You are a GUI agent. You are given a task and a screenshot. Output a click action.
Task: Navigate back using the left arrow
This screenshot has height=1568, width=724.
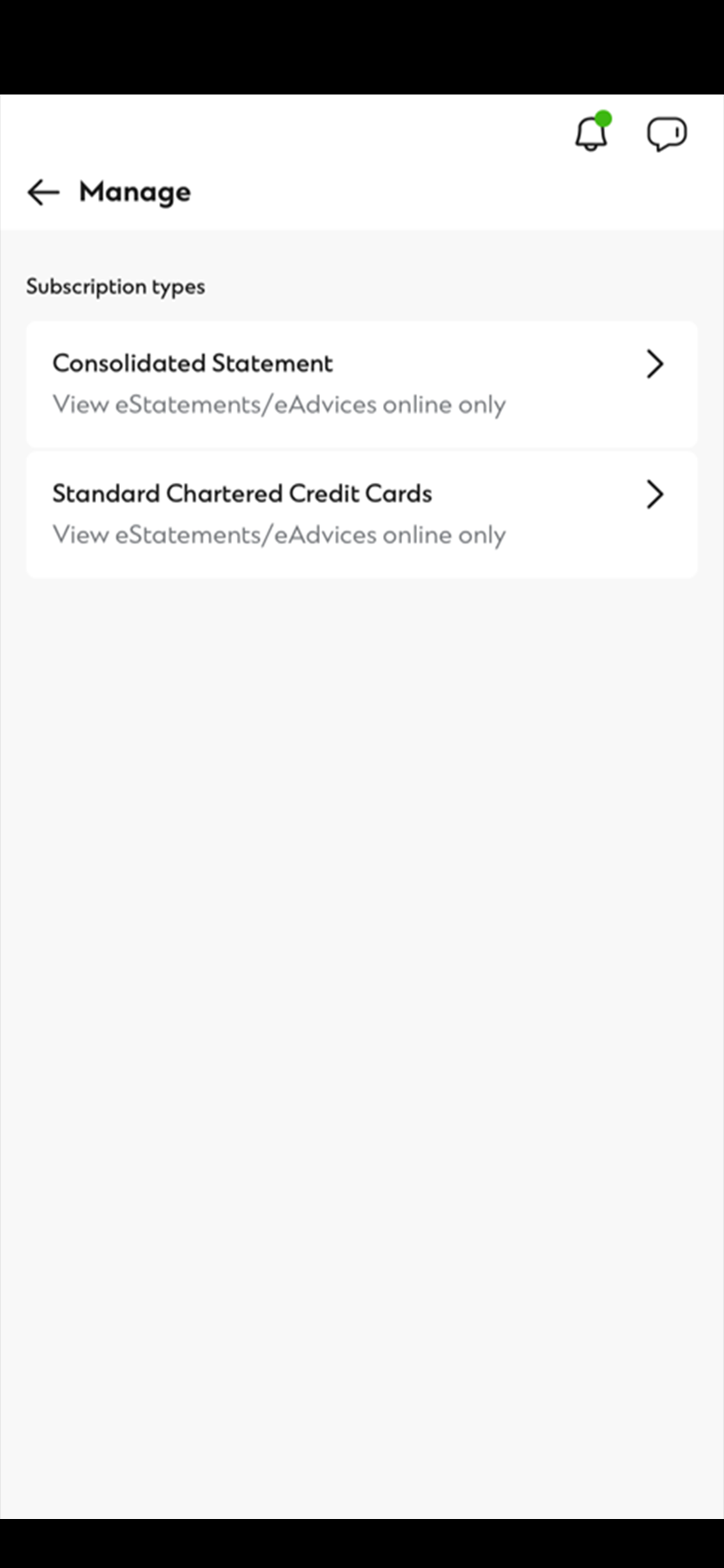[x=43, y=192]
